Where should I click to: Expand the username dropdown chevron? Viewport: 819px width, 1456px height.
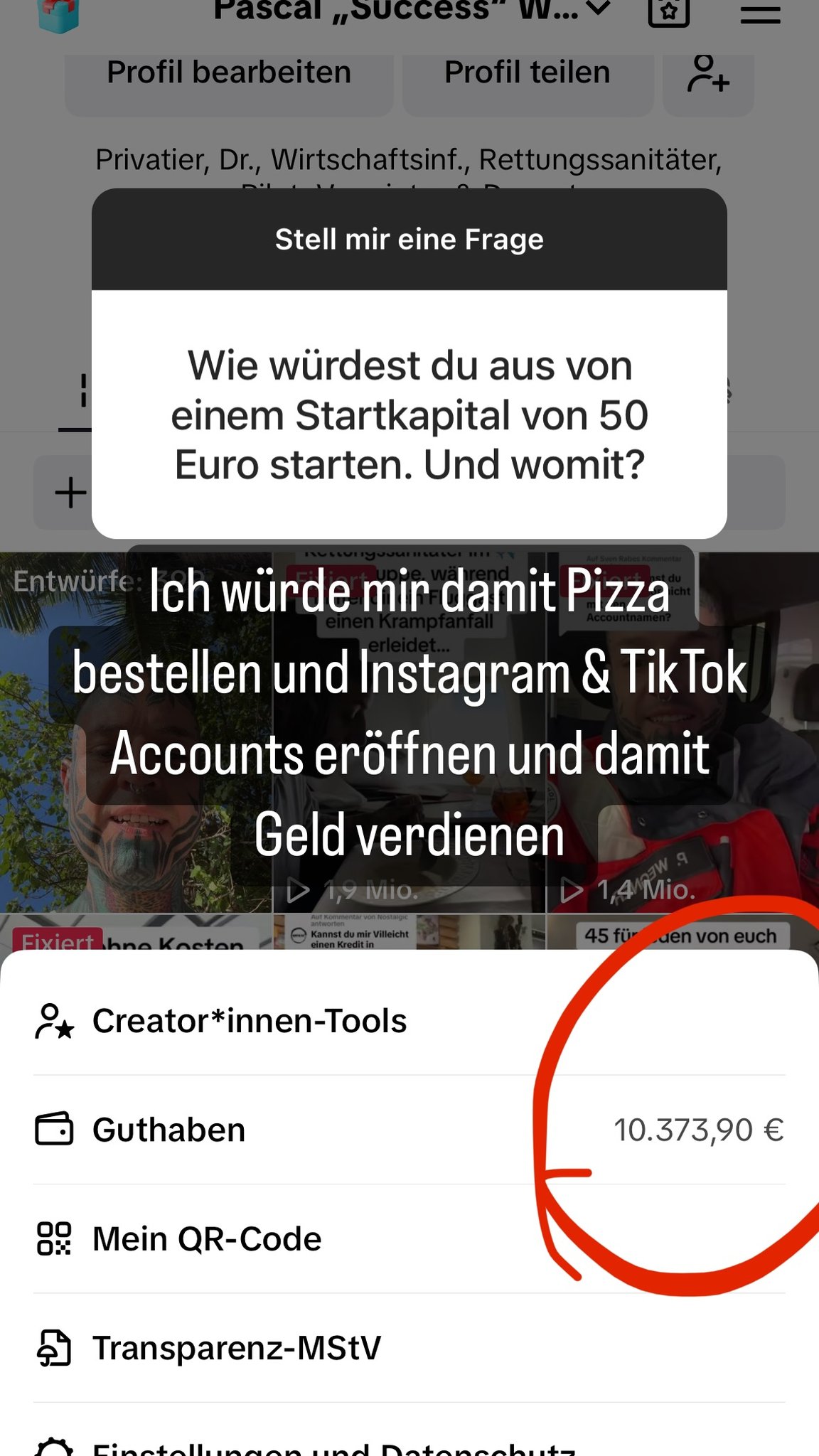(597, 9)
